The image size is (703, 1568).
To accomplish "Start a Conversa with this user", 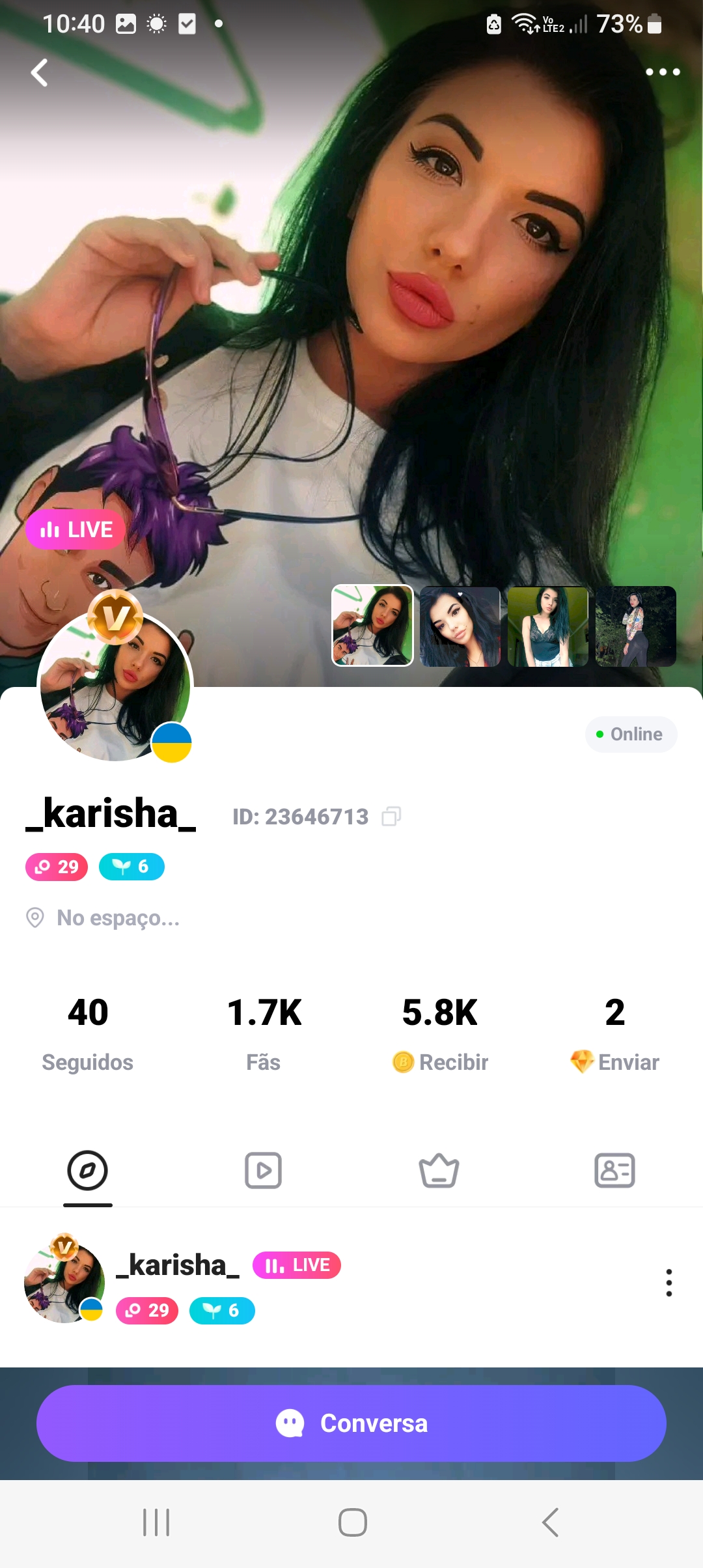I will pyautogui.click(x=351, y=1423).
